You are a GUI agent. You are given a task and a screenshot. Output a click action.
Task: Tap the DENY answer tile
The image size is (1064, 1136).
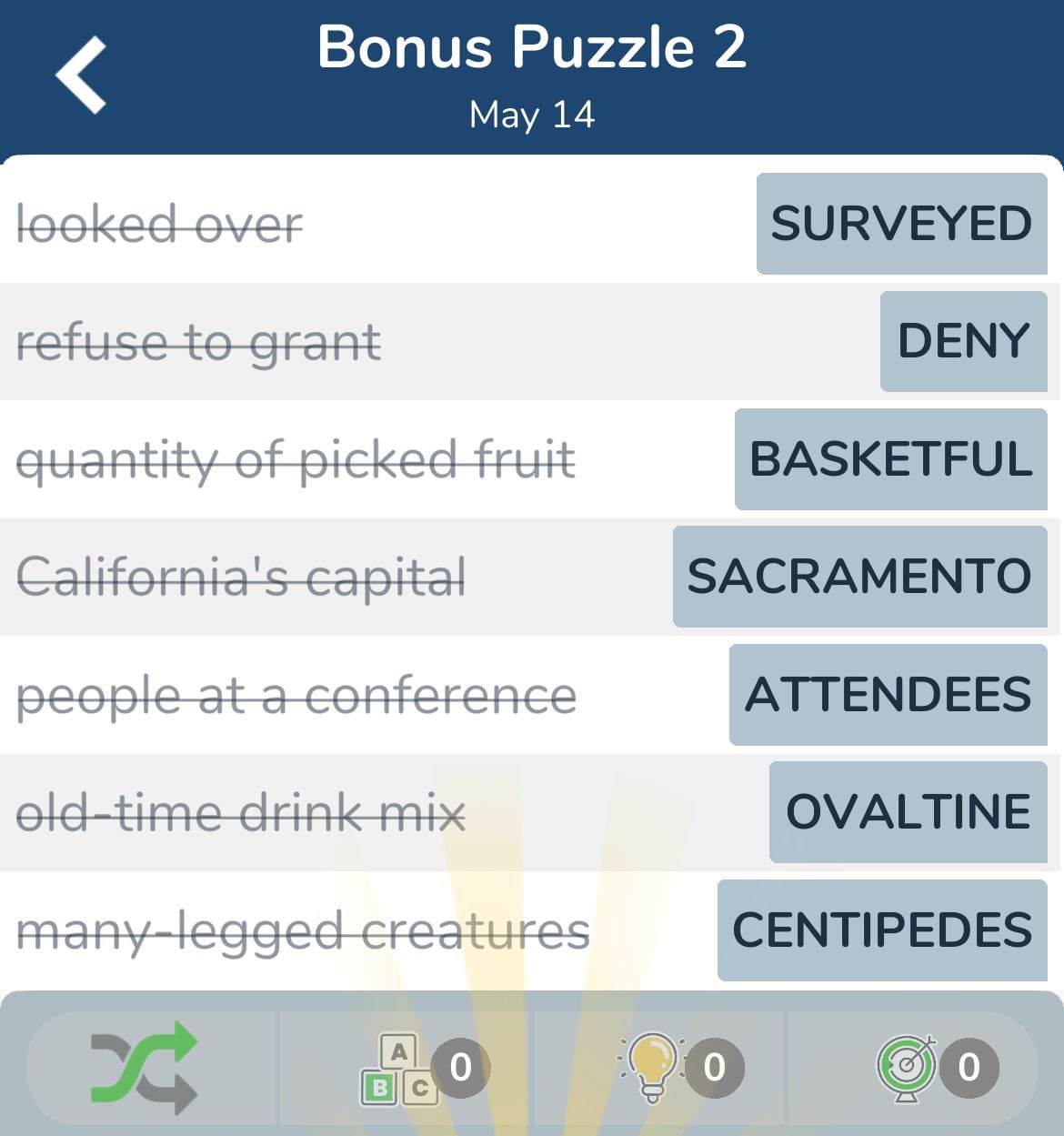[963, 341]
